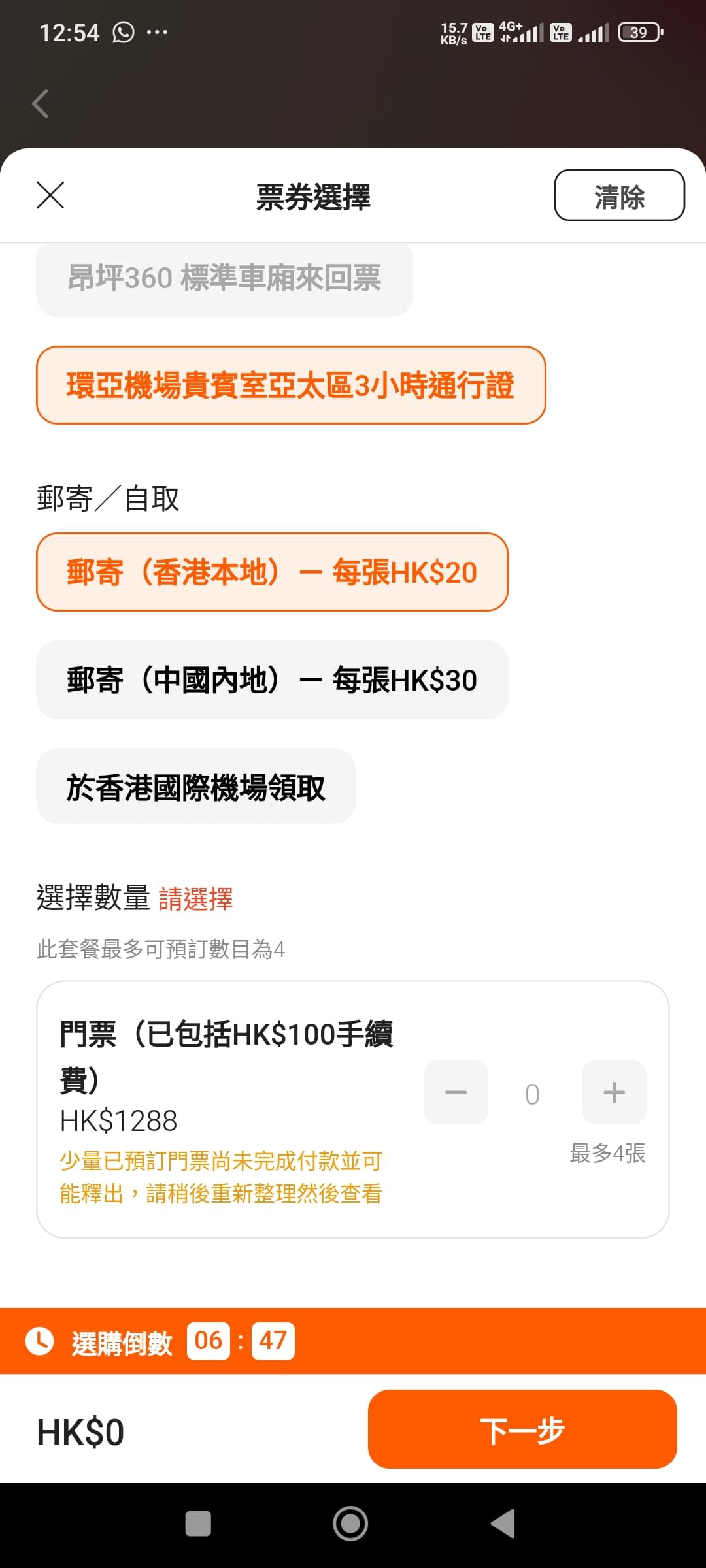The height and width of the screenshot is (1568, 706).
Task: Open recent apps from the navigation bar
Action: point(198,1524)
